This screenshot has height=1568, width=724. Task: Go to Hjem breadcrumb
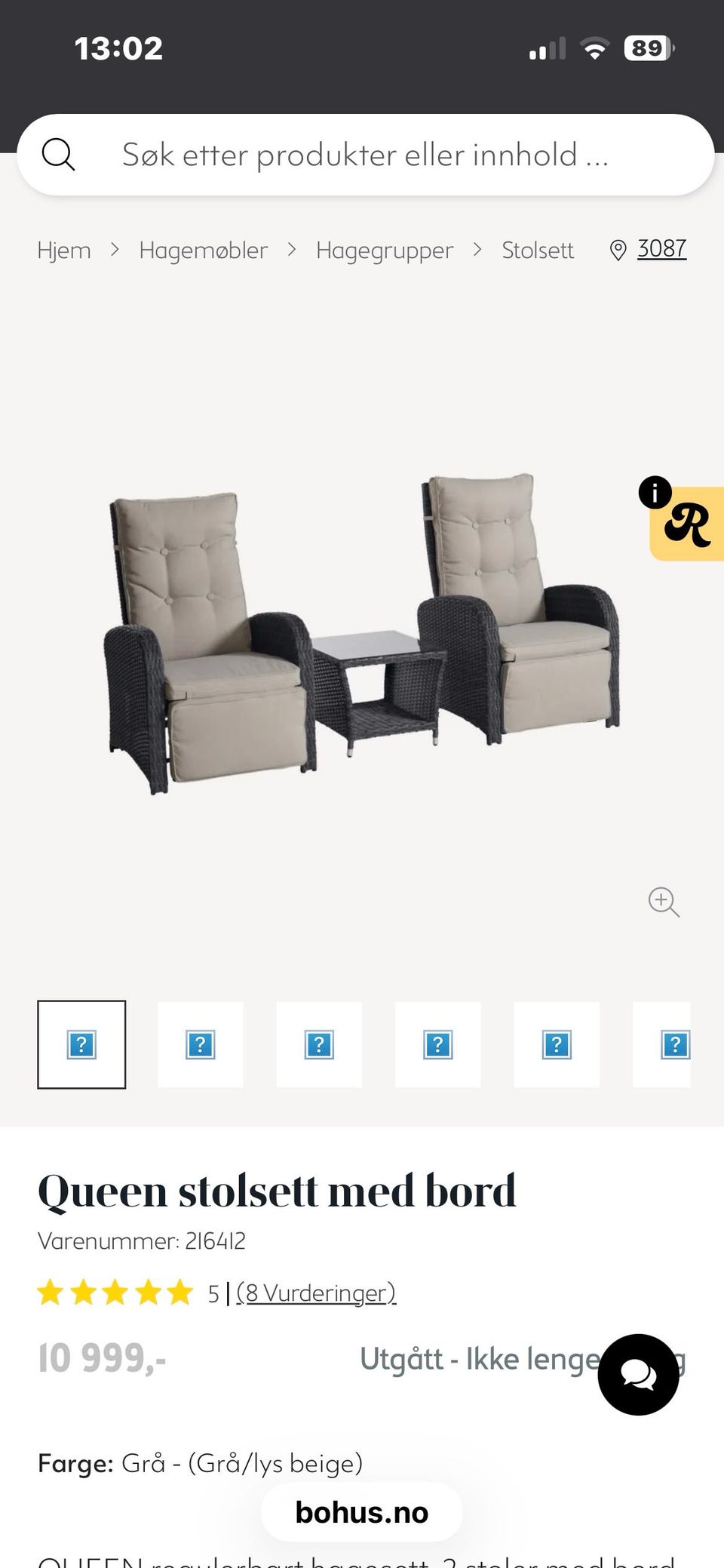pos(64,250)
